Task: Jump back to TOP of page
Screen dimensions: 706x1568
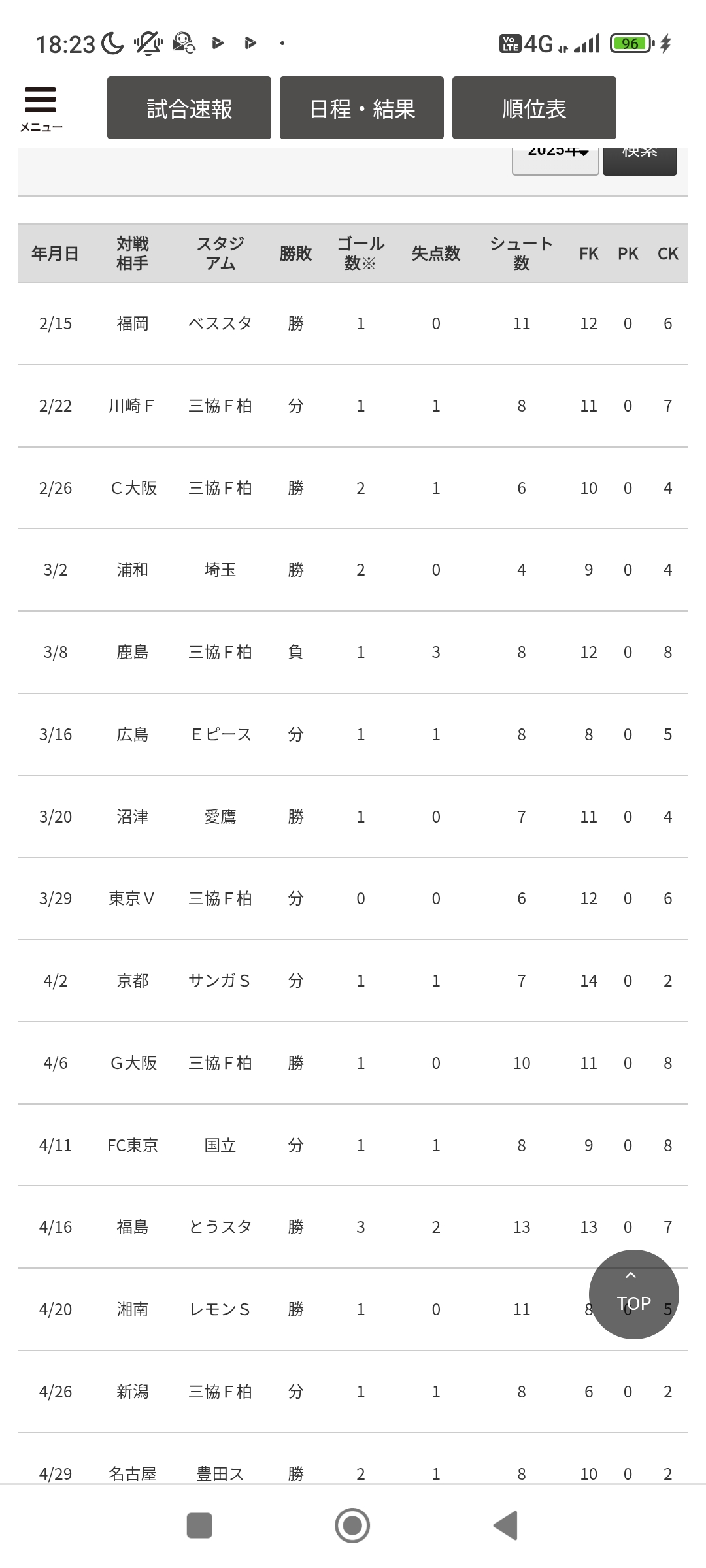Action: click(x=634, y=1294)
